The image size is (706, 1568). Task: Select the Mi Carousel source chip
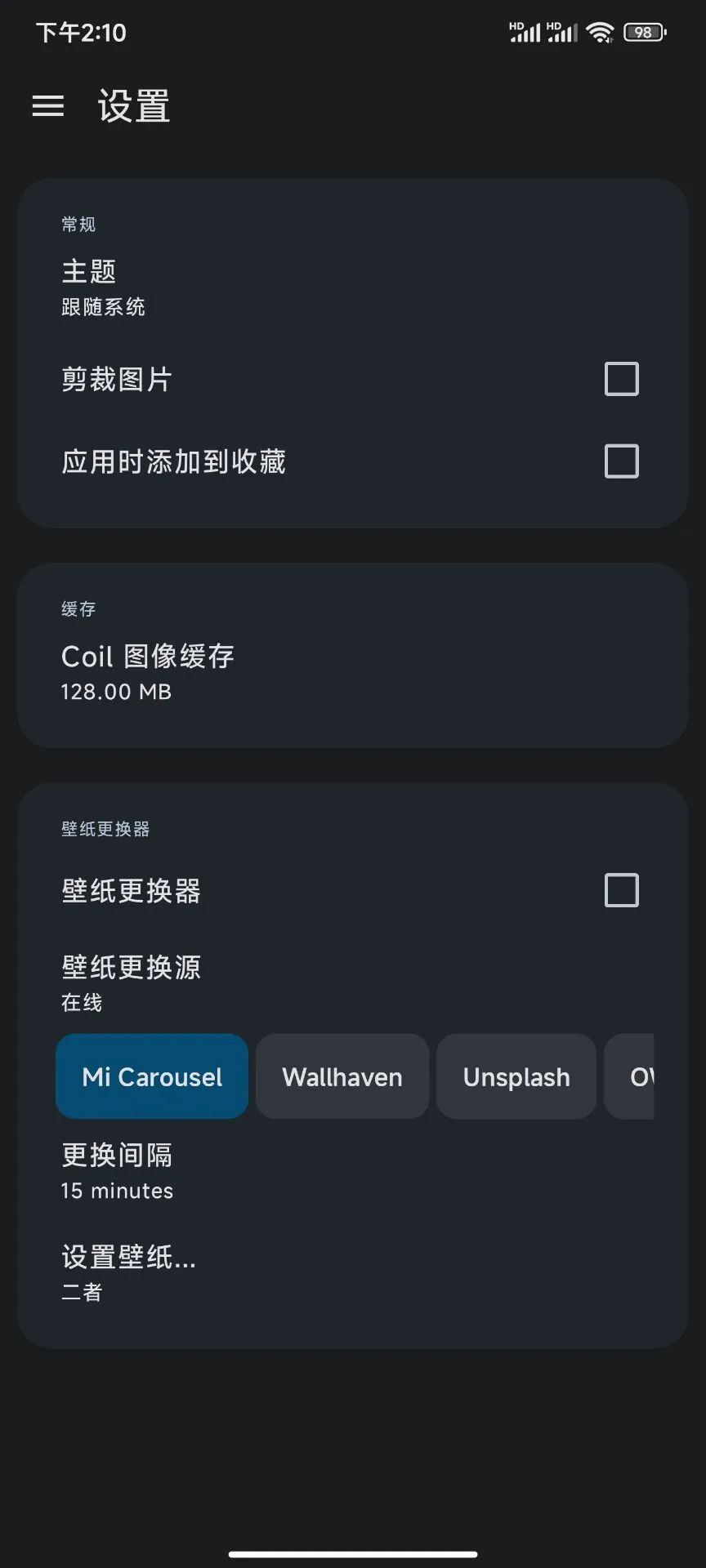[152, 1076]
